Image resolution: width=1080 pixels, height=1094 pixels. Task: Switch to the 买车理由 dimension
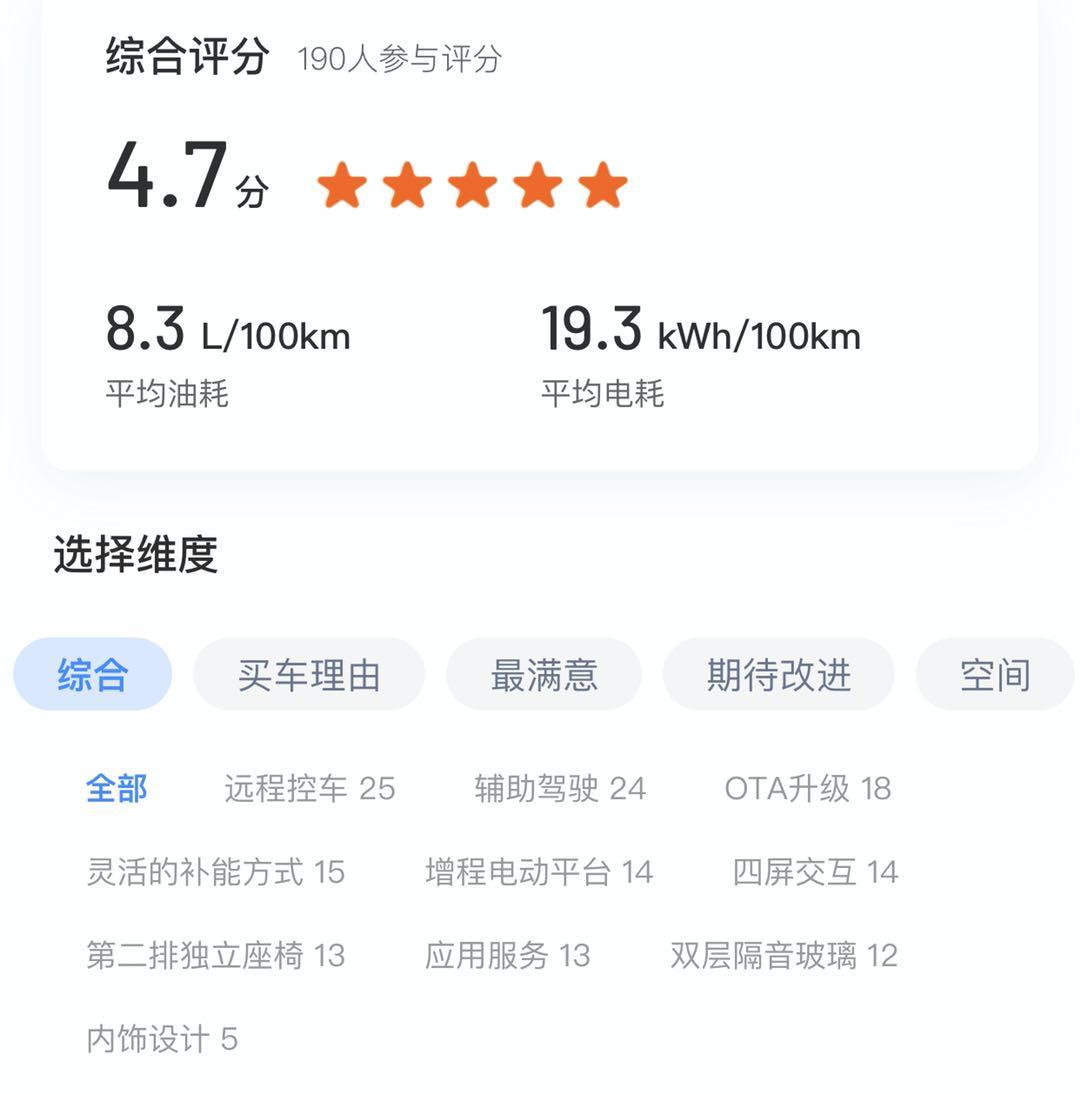tap(309, 675)
